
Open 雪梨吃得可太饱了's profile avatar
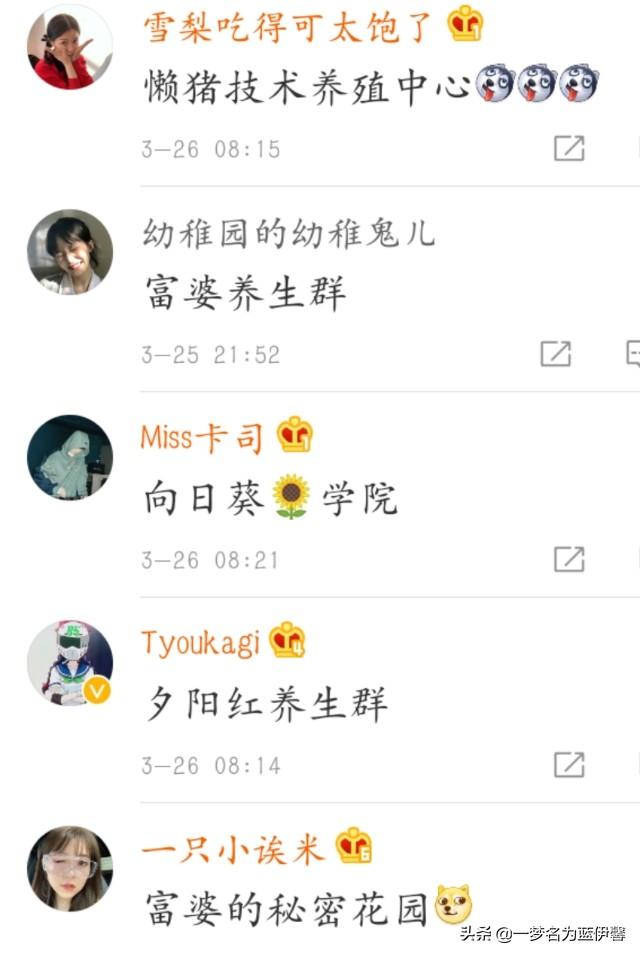tap(70, 47)
